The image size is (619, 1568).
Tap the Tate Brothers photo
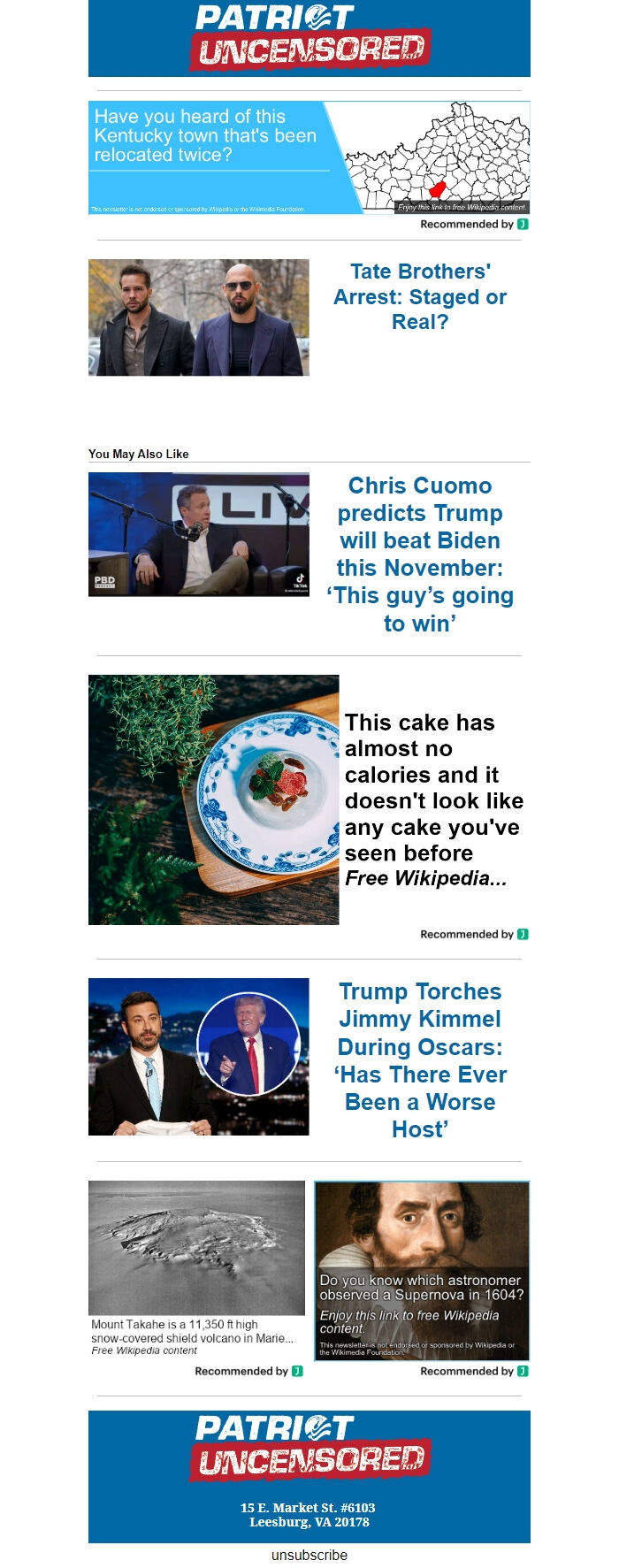199,317
